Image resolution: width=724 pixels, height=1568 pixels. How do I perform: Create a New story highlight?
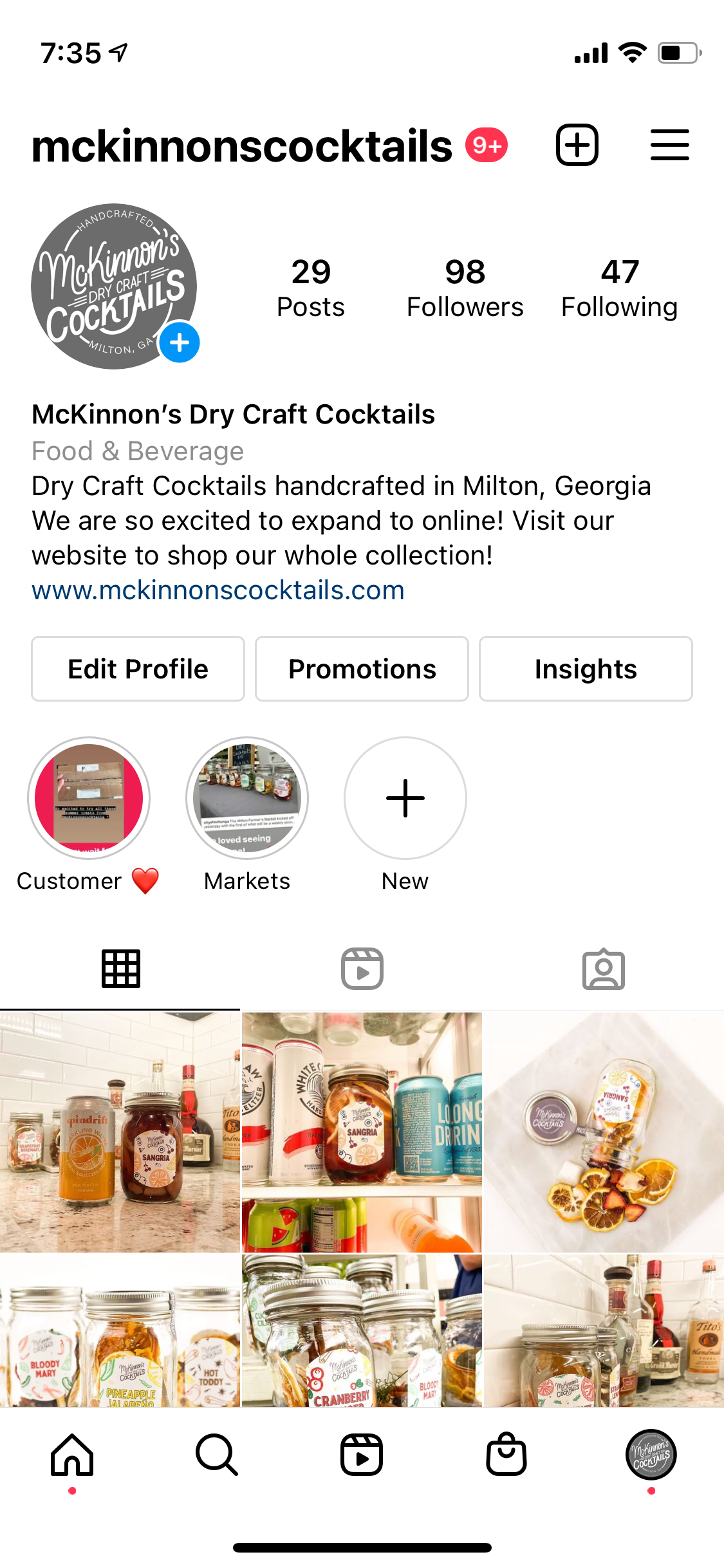(405, 798)
